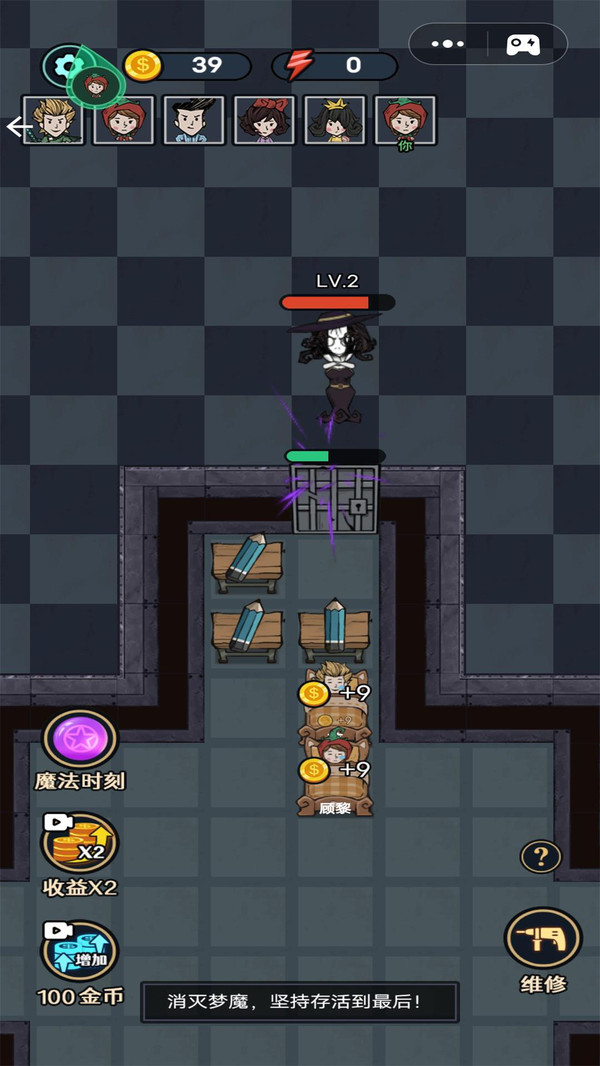Watch video to add 100 金币
Viewport: 600px width, 1066px height.
point(79,950)
